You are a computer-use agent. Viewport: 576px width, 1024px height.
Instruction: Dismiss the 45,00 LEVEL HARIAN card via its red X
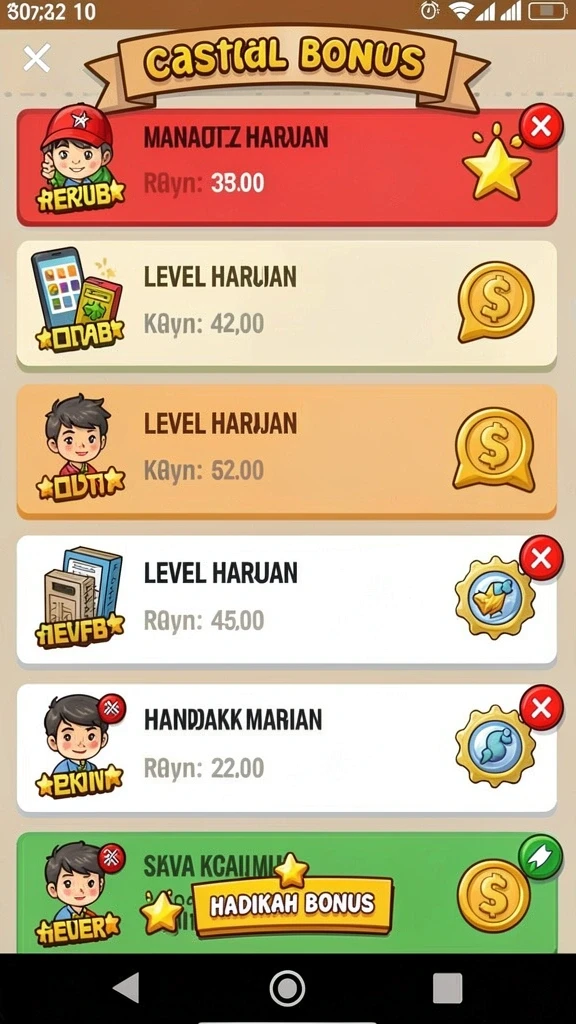[541, 558]
